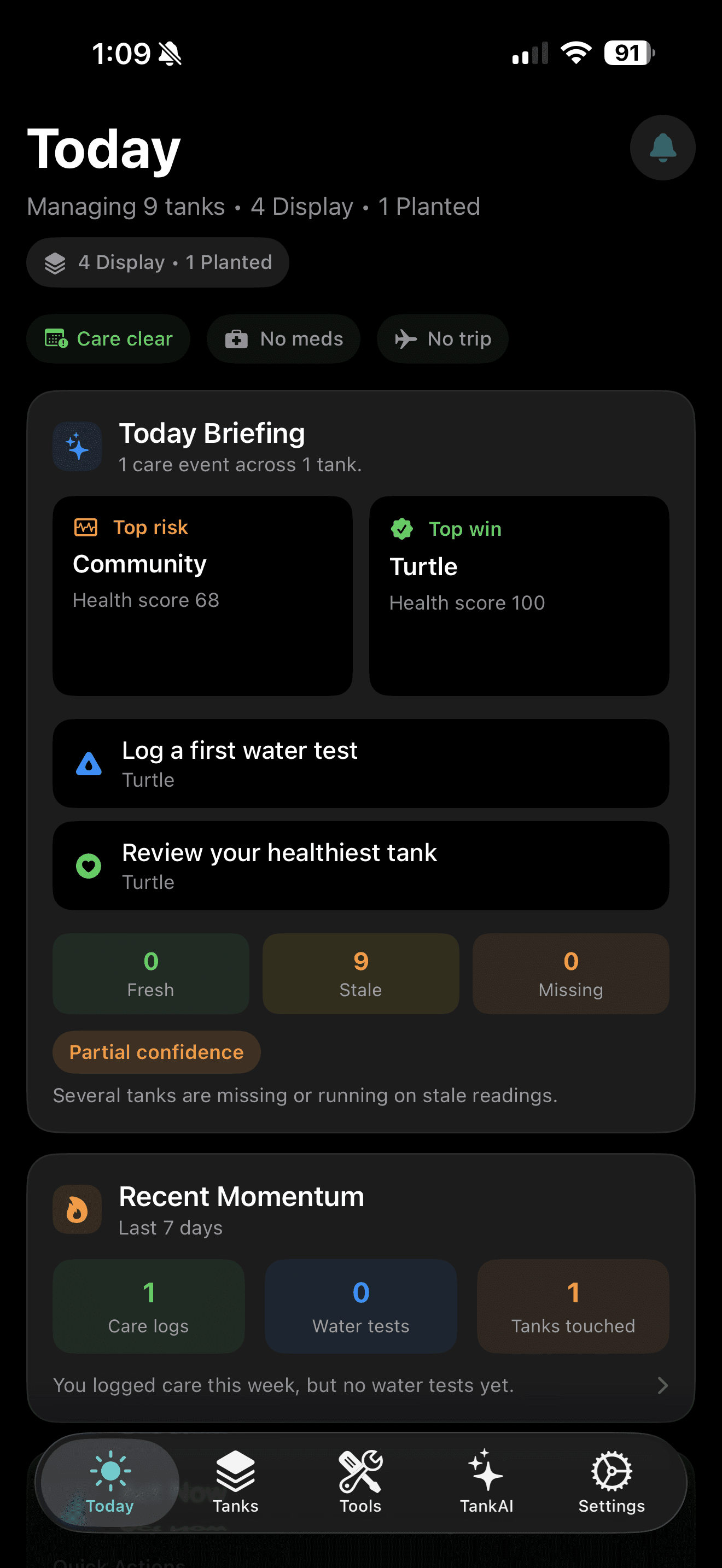Open the Top risk Community card
This screenshot has height=1568, width=722.
[x=202, y=595]
